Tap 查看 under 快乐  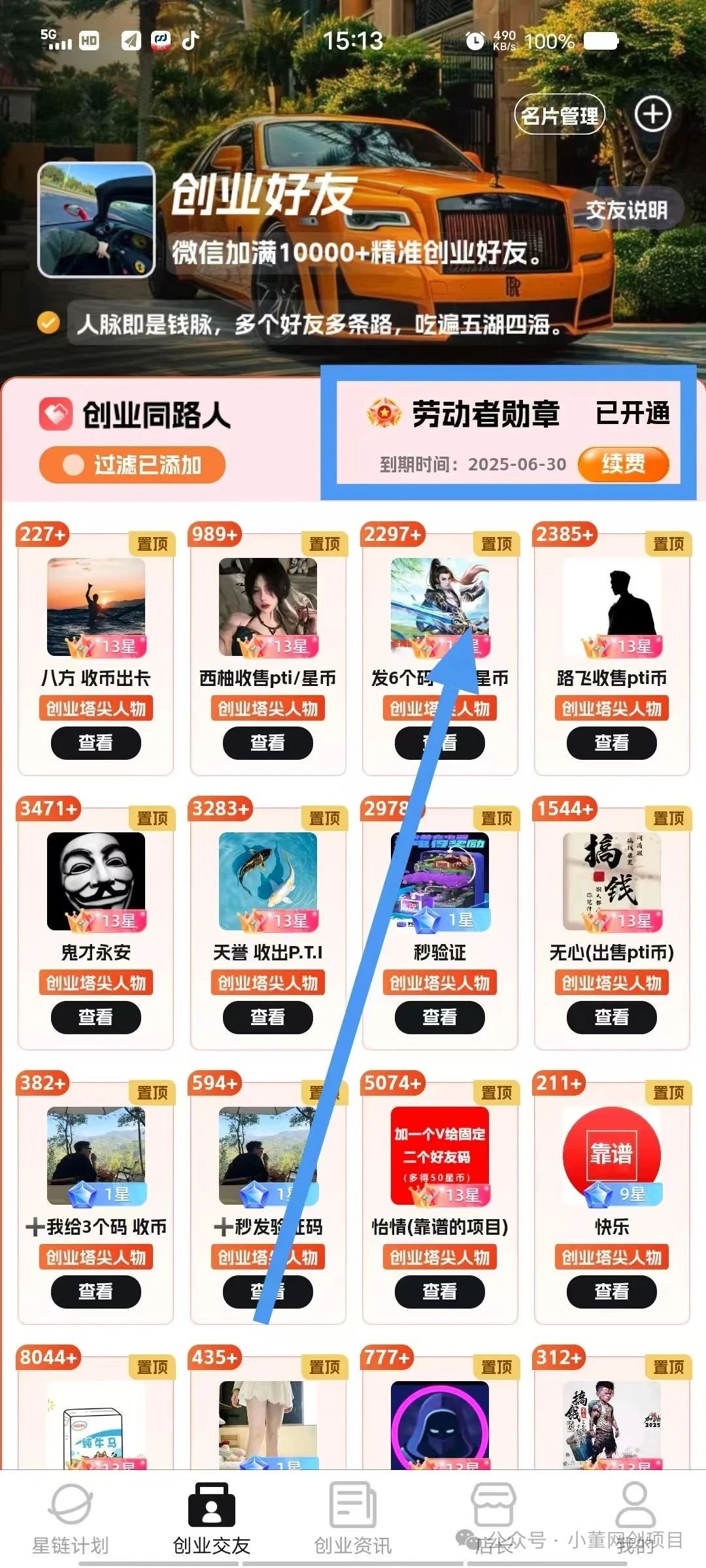(612, 1292)
